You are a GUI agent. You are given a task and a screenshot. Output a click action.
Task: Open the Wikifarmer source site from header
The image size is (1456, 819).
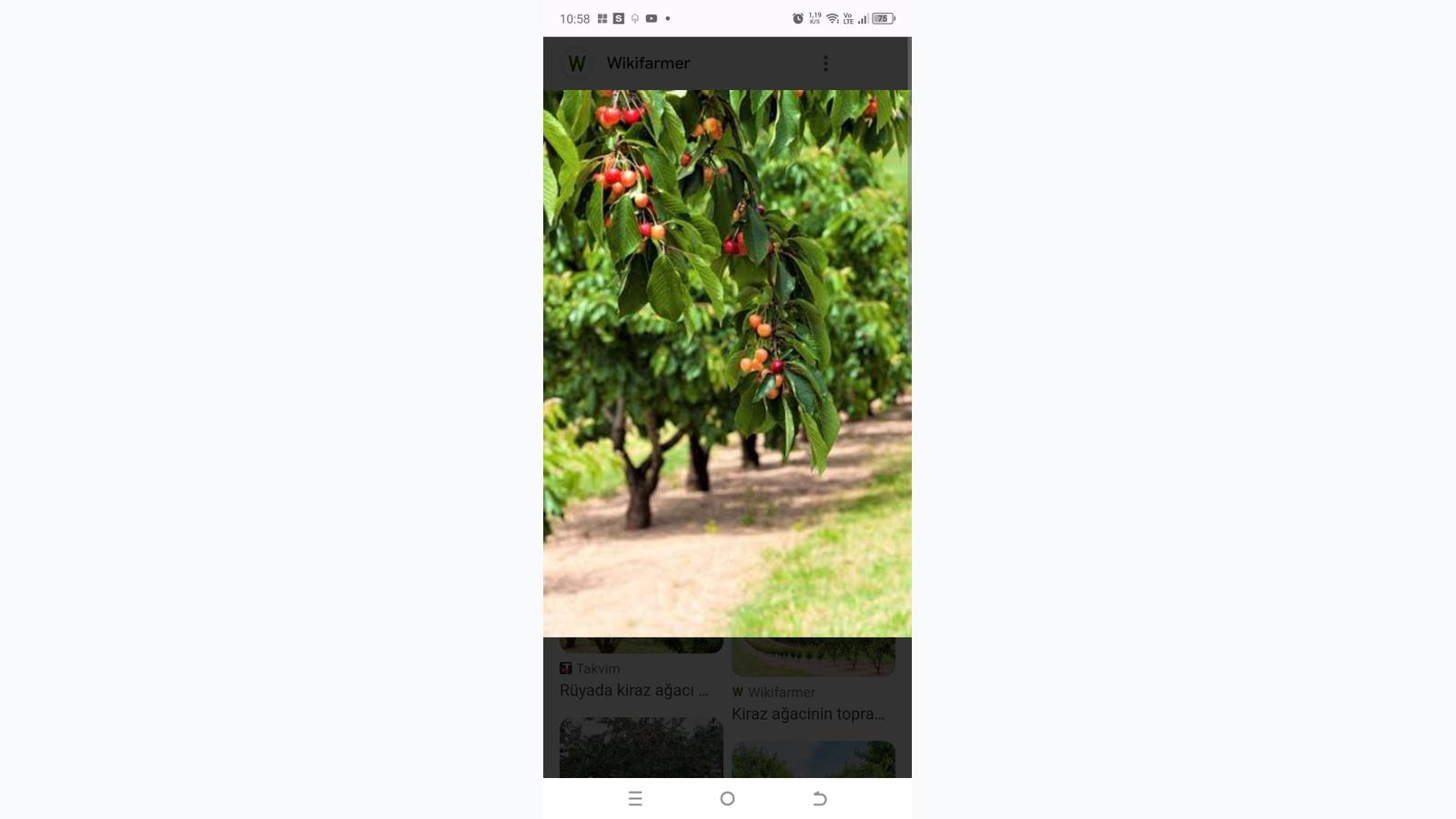[648, 64]
